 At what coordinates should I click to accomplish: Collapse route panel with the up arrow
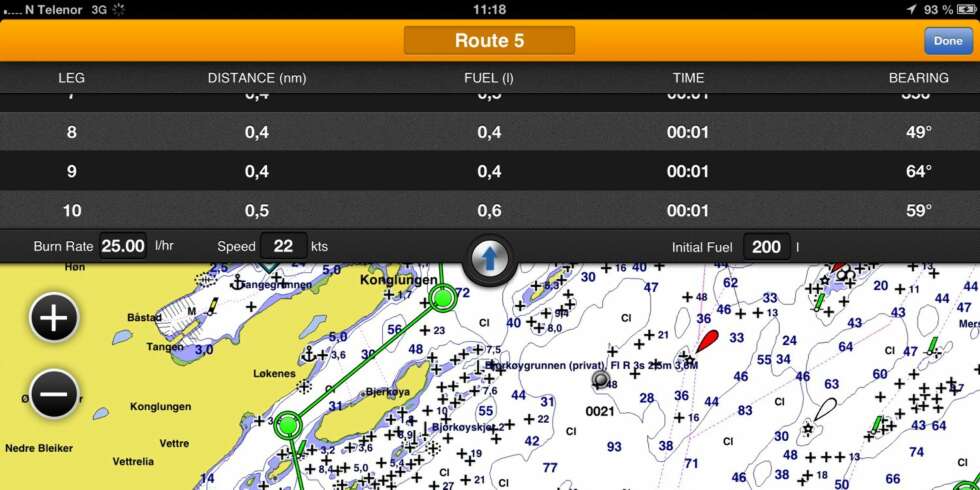point(489,260)
